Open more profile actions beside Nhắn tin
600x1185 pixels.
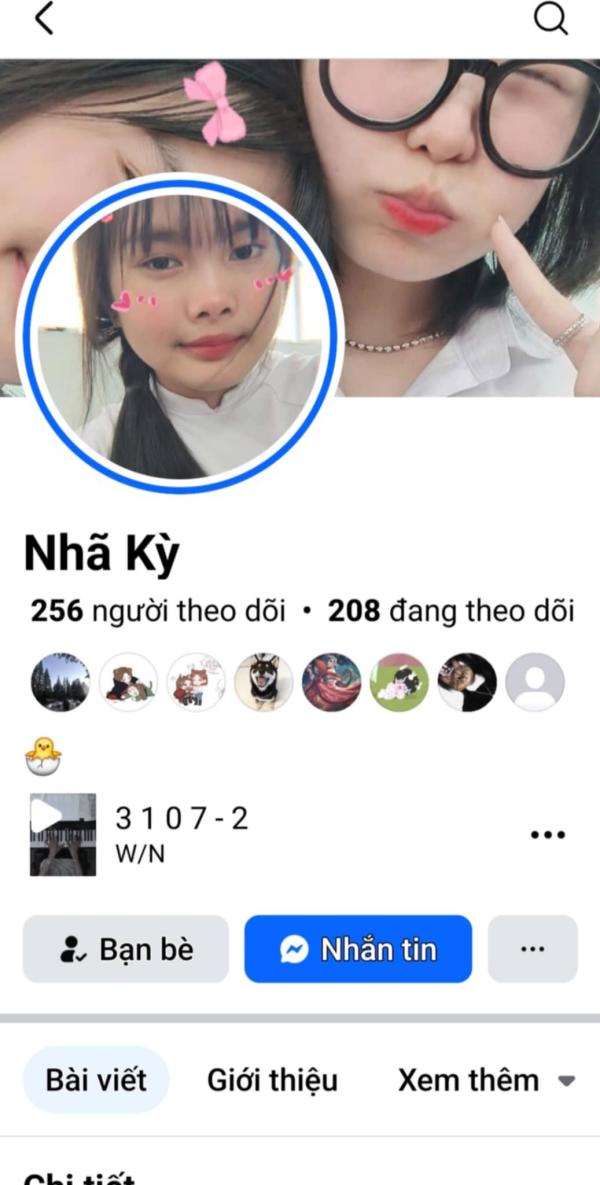[533, 949]
